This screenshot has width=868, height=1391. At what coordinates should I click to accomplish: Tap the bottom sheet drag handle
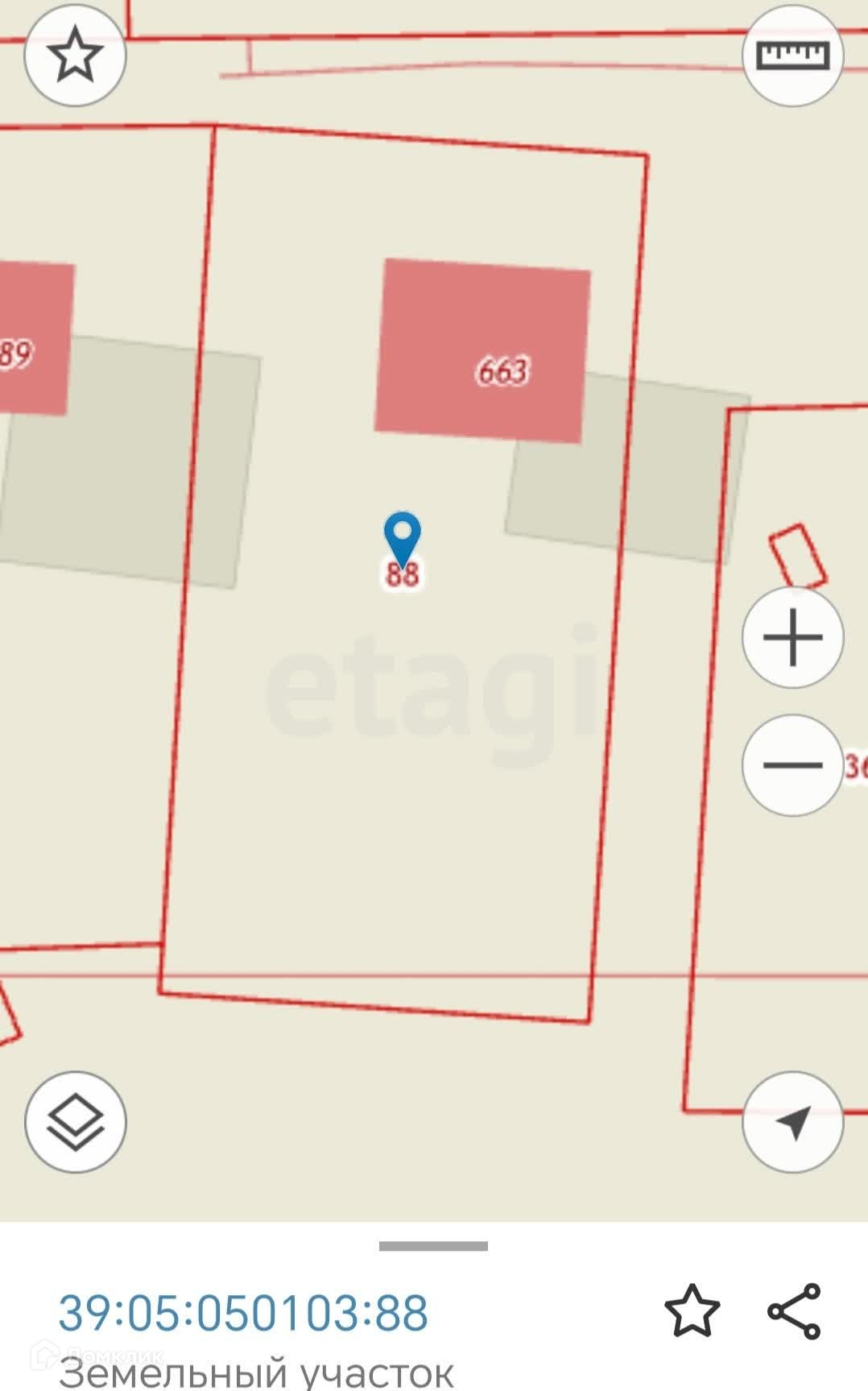click(x=433, y=1246)
